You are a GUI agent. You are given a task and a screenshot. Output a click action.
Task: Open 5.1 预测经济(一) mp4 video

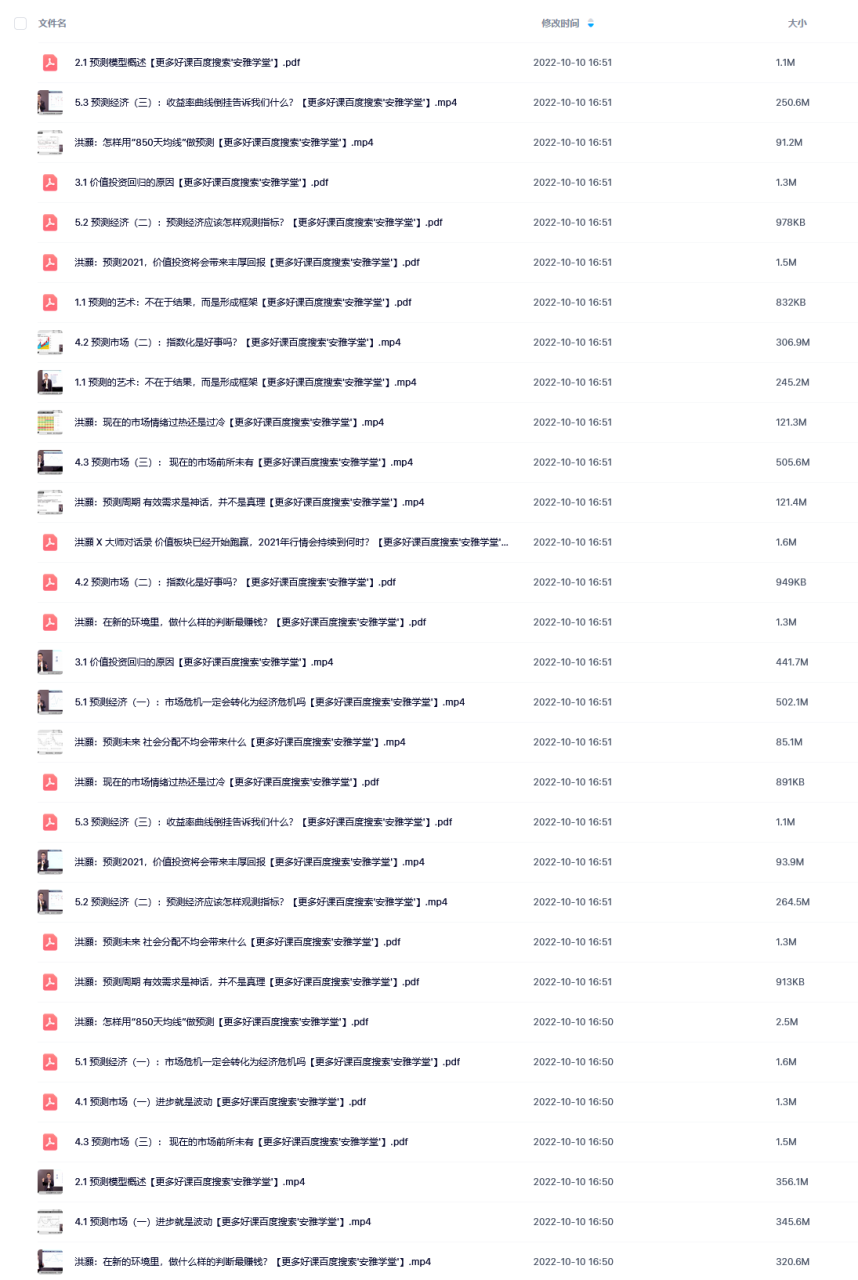[x=269, y=702]
